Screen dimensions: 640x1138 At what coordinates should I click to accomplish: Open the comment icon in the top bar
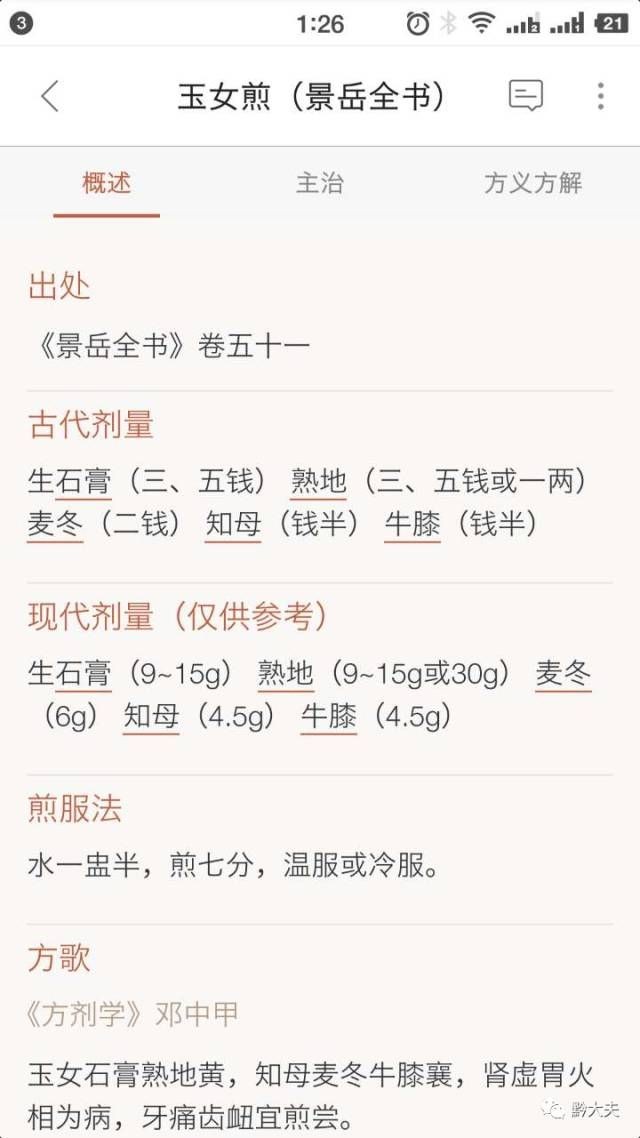point(525,96)
